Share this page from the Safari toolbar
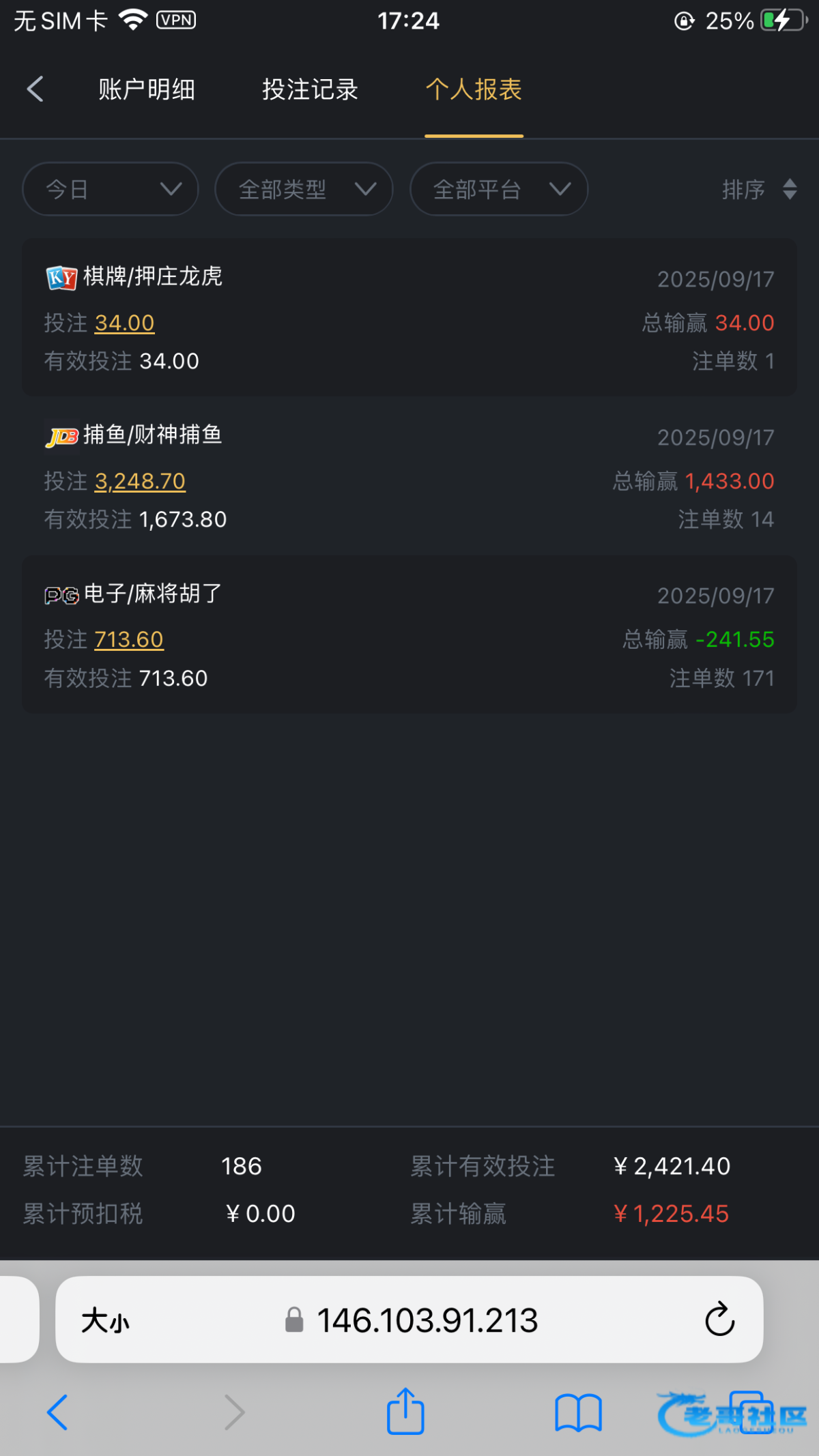 coord(405,1412)
